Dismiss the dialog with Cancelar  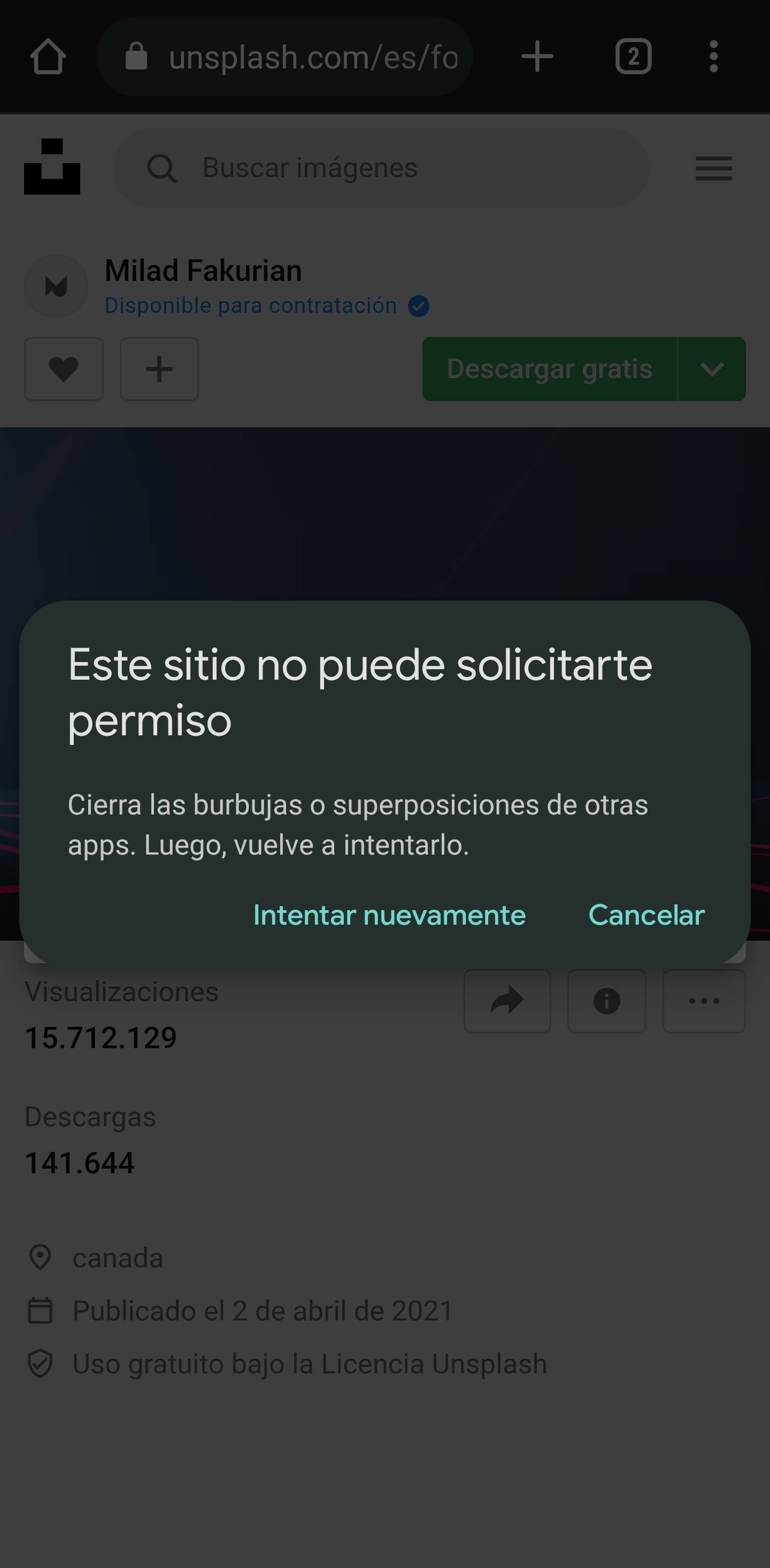(645, 915)
